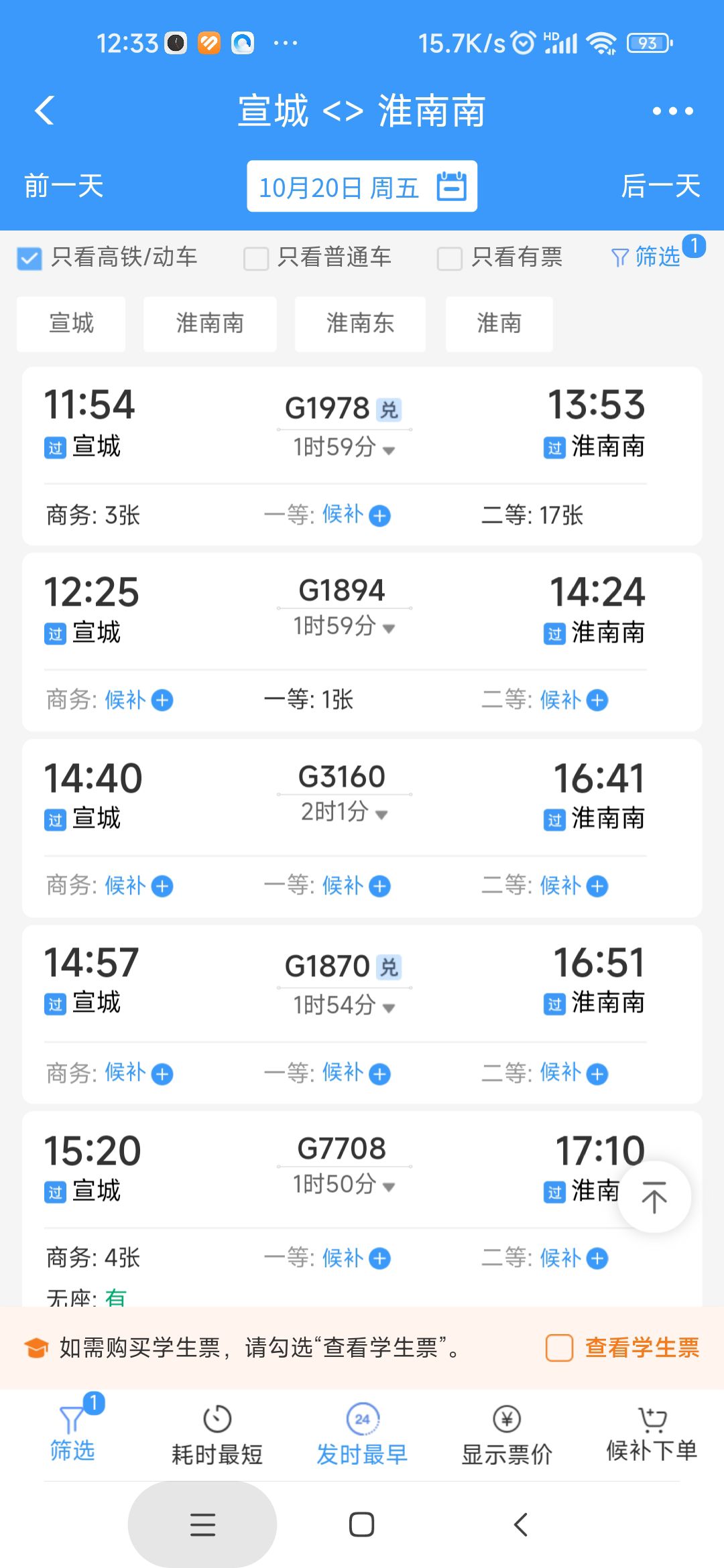
Task: Tick the 查看学生票 checkbox
Action: click(559, 1348)
